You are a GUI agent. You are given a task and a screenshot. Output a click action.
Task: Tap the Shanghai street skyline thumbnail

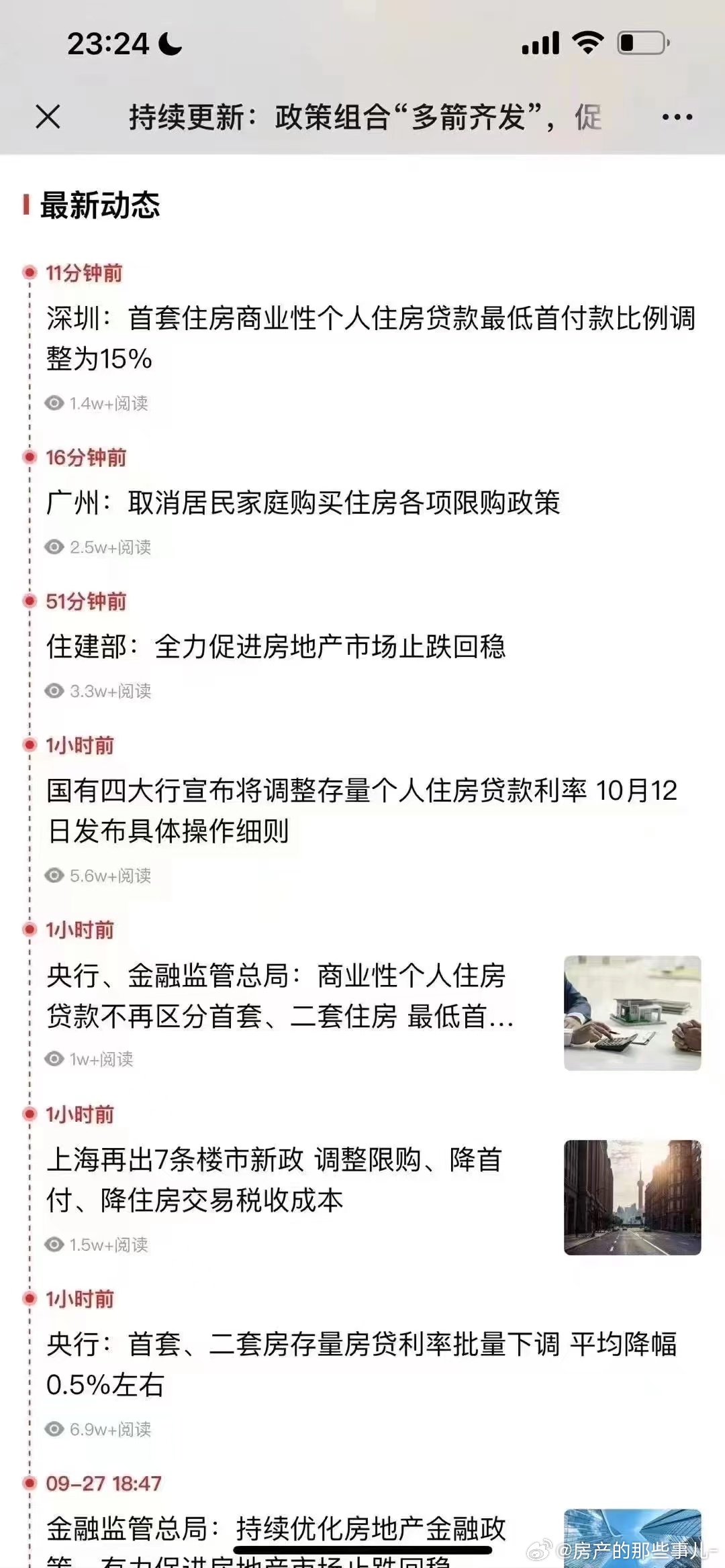pos(632,1197)
